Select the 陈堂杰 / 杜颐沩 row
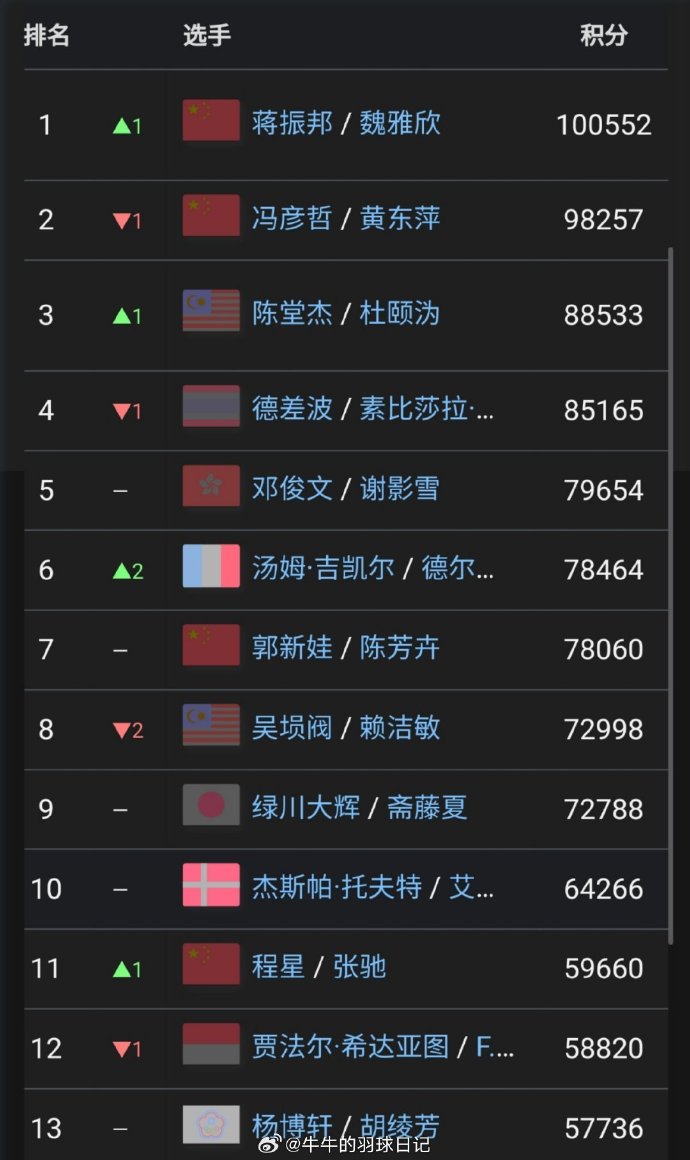The height and width of the screenshot is (1160, 690). point(346,315)
